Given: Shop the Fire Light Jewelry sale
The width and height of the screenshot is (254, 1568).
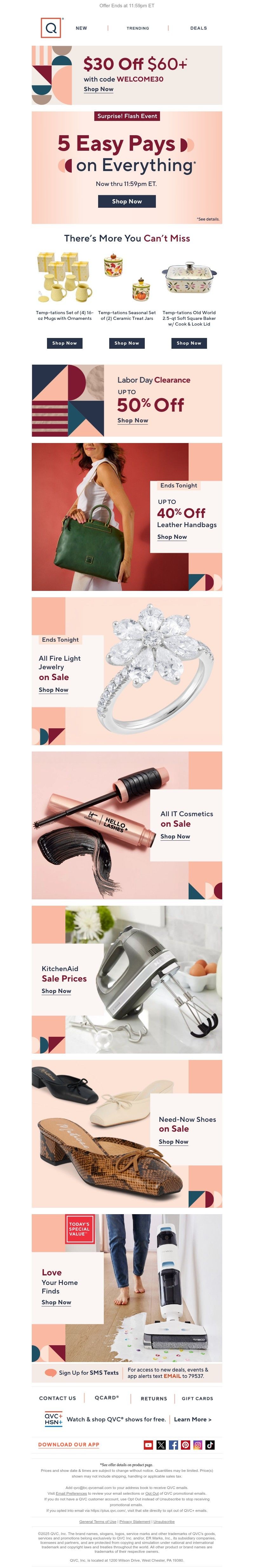Looking at the screenshot, I should 54,690.
